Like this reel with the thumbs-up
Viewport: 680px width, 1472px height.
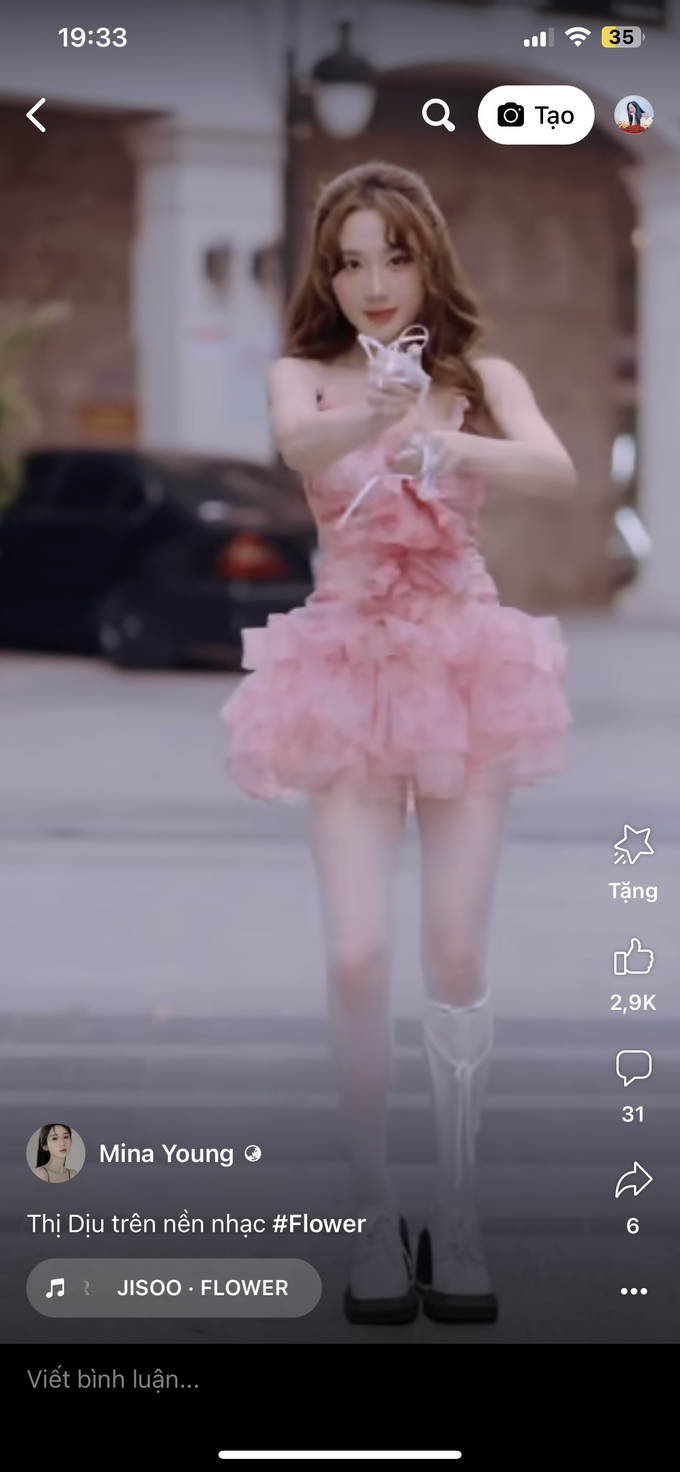[x=633, y=958]
